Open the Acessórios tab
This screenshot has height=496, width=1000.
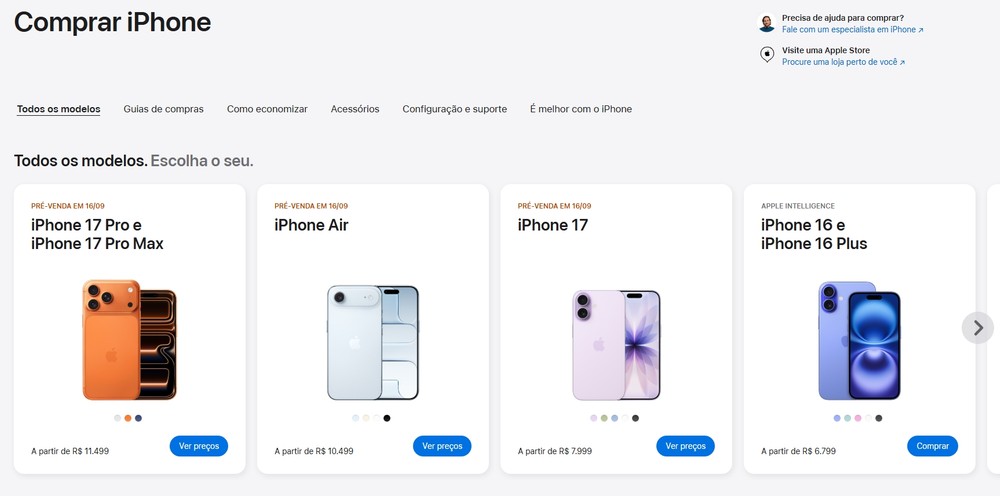click(x=355, y=109)
